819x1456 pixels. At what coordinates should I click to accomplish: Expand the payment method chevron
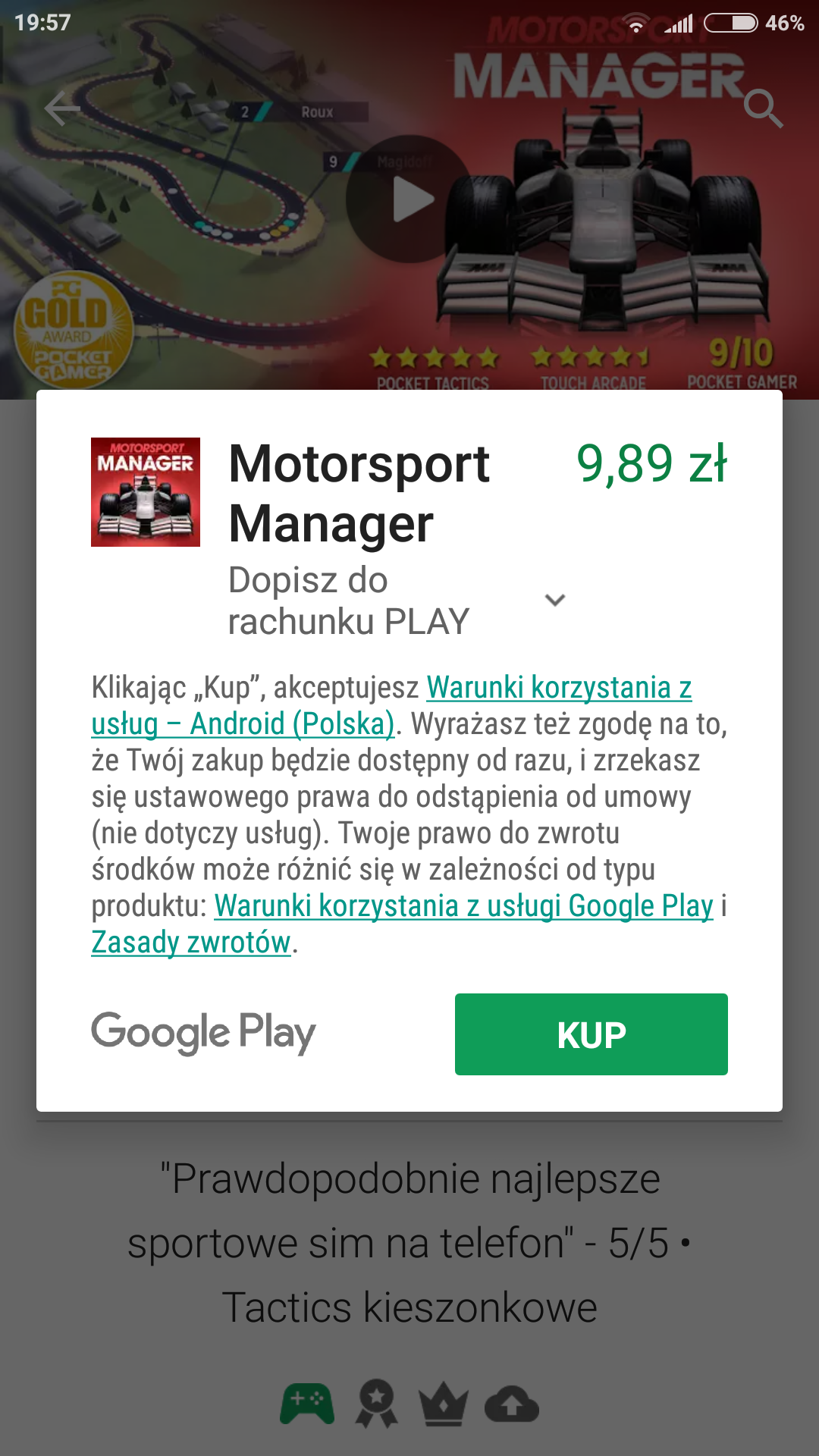[x=555, y=600]
